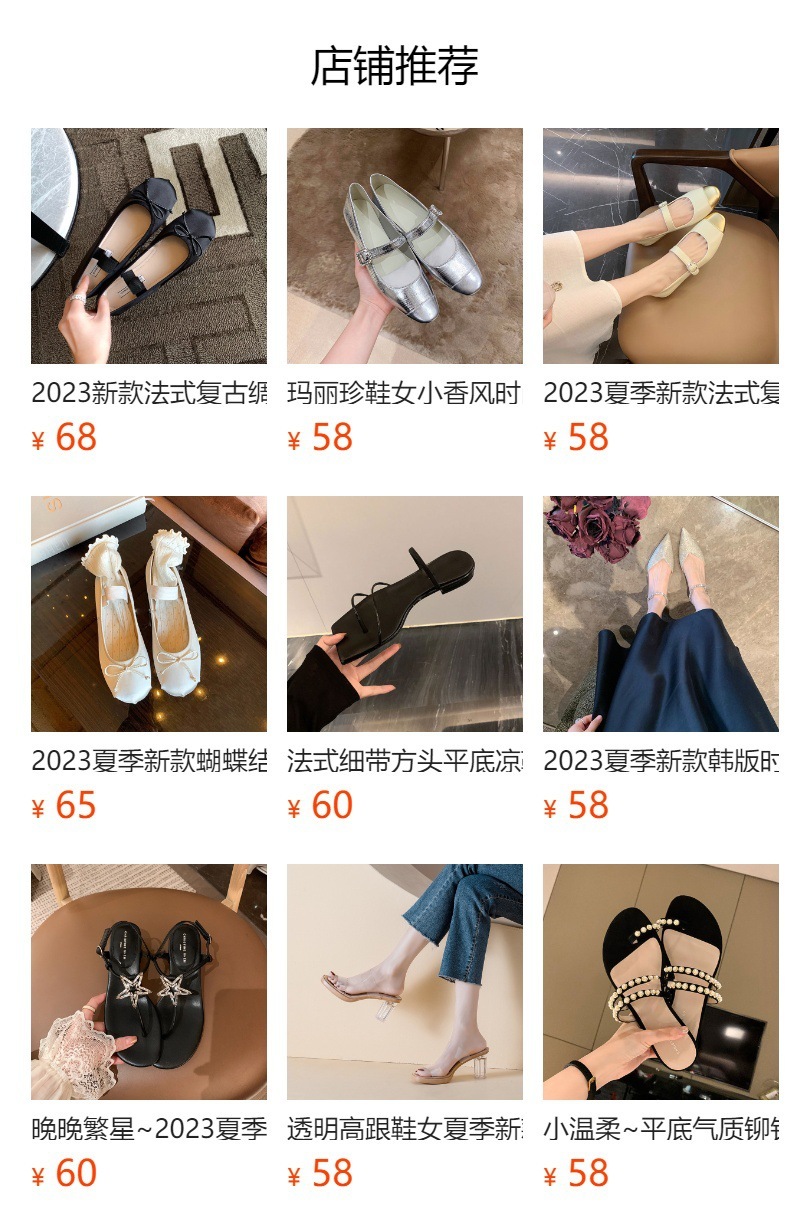The height and width of the screenshot is (1232, 790).
Task: Open the 2023新款法式复古 black ballet flats priced ¥68
Action: [x=148, y=246]
